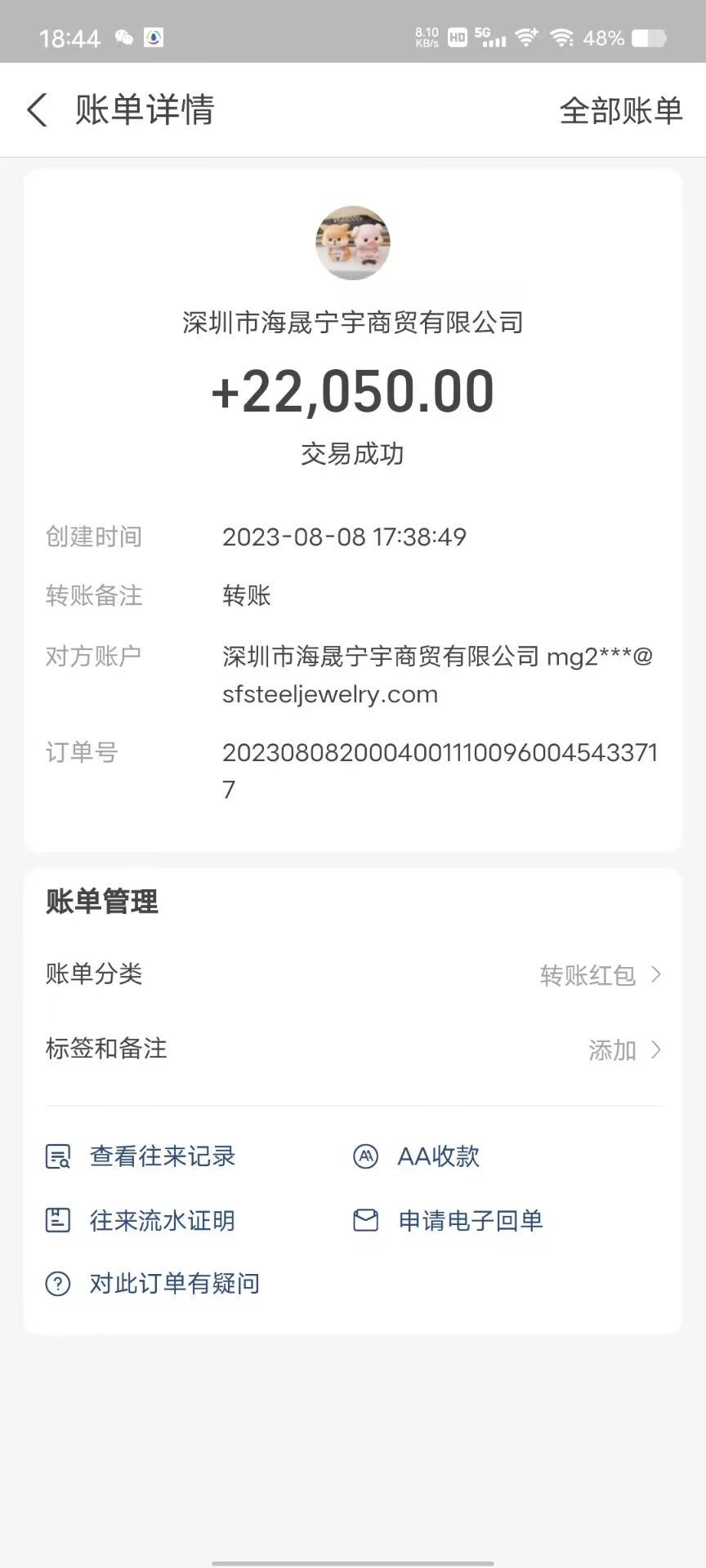Switch to 全部账单

coord(622,109)
